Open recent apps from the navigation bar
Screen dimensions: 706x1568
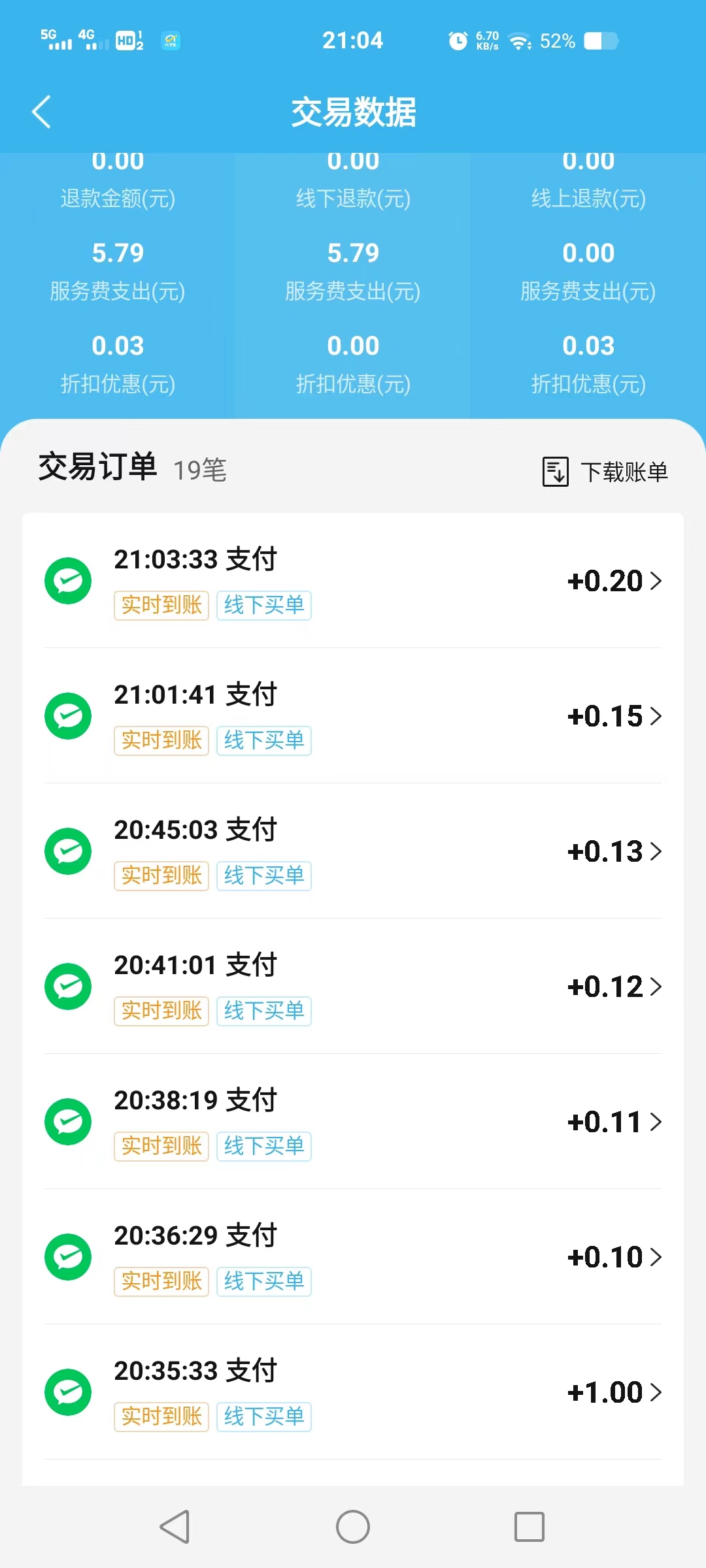529,1527
